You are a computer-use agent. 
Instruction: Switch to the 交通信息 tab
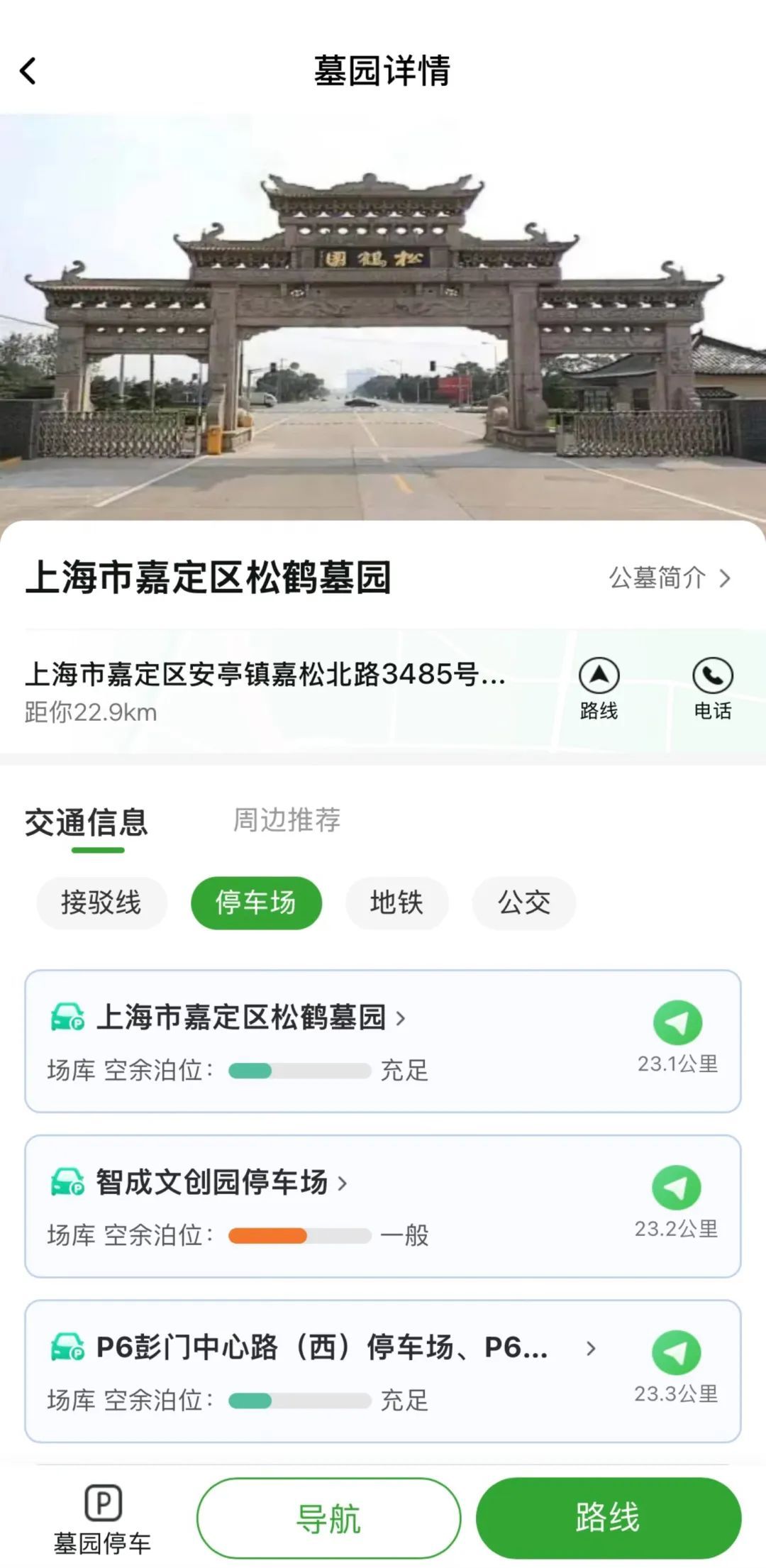[x=86, y=822]
